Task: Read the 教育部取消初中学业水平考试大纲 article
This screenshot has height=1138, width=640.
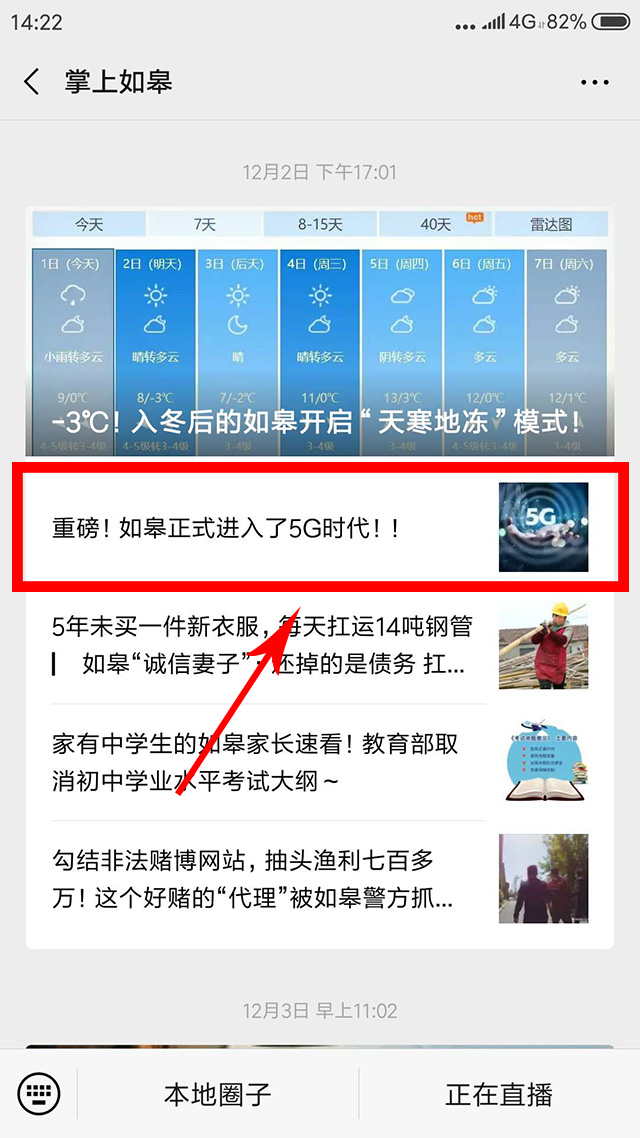Action: [258, 762]
